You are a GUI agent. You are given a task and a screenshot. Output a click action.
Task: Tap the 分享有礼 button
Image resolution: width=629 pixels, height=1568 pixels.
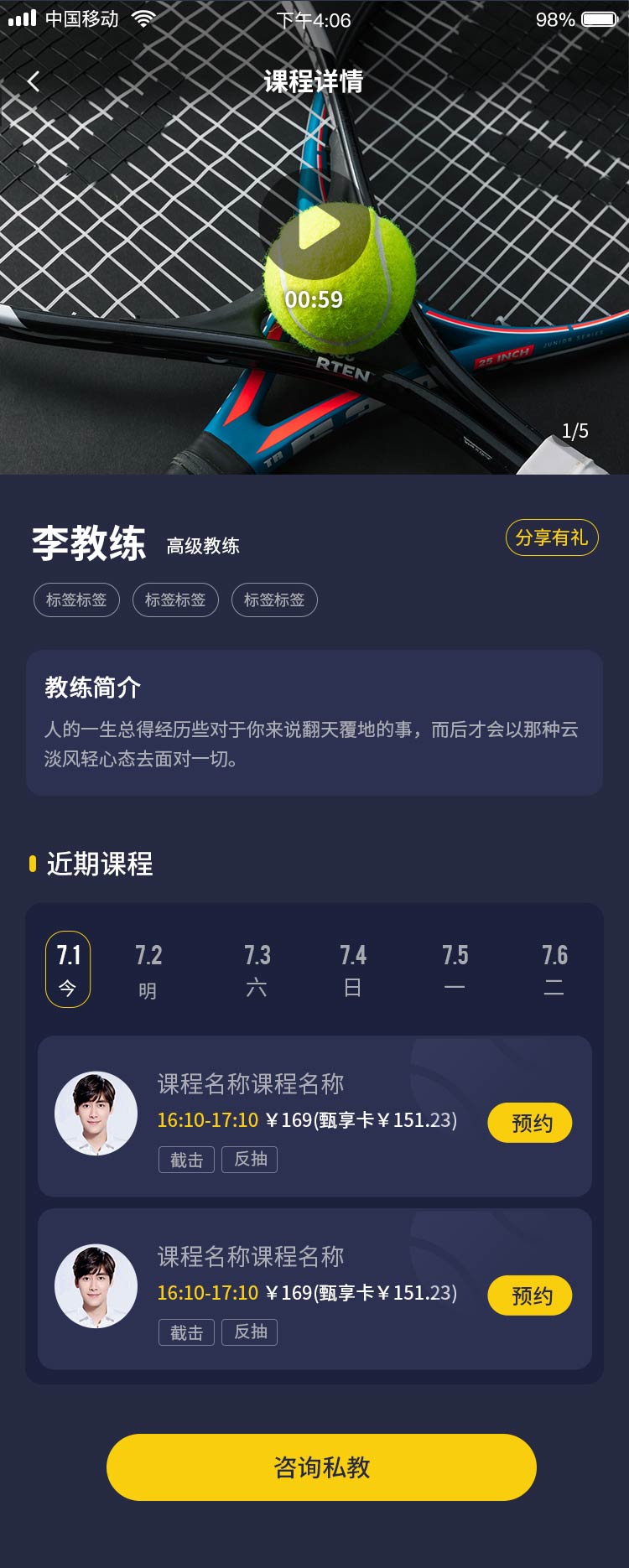click(x=551, y=537)
